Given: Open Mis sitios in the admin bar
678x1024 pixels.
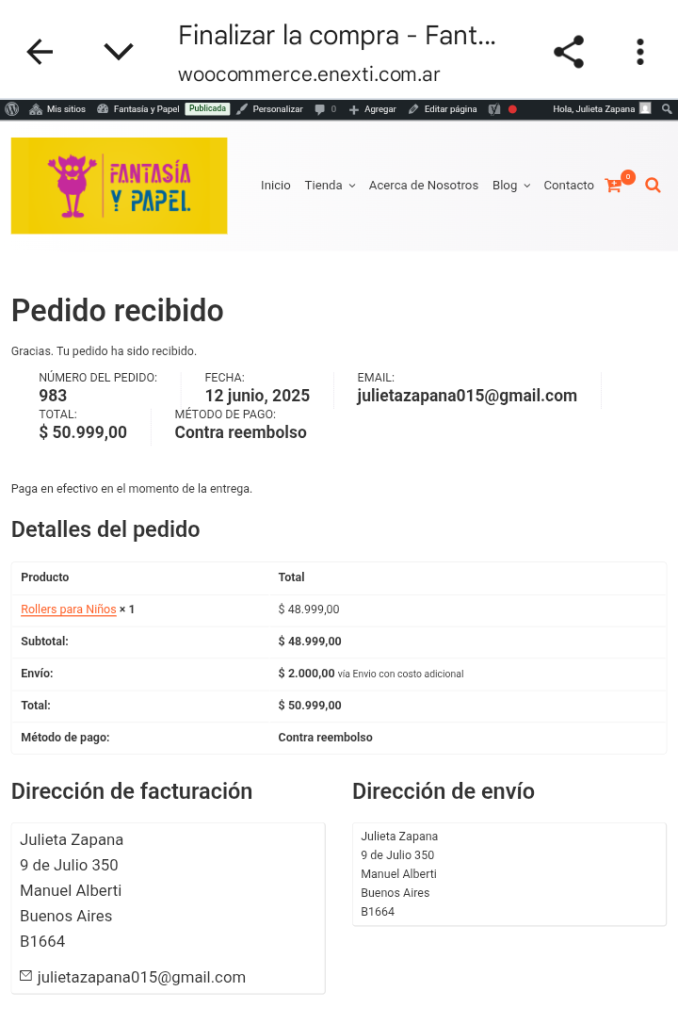Looking at the screenshot, I should tap(58, 109).
